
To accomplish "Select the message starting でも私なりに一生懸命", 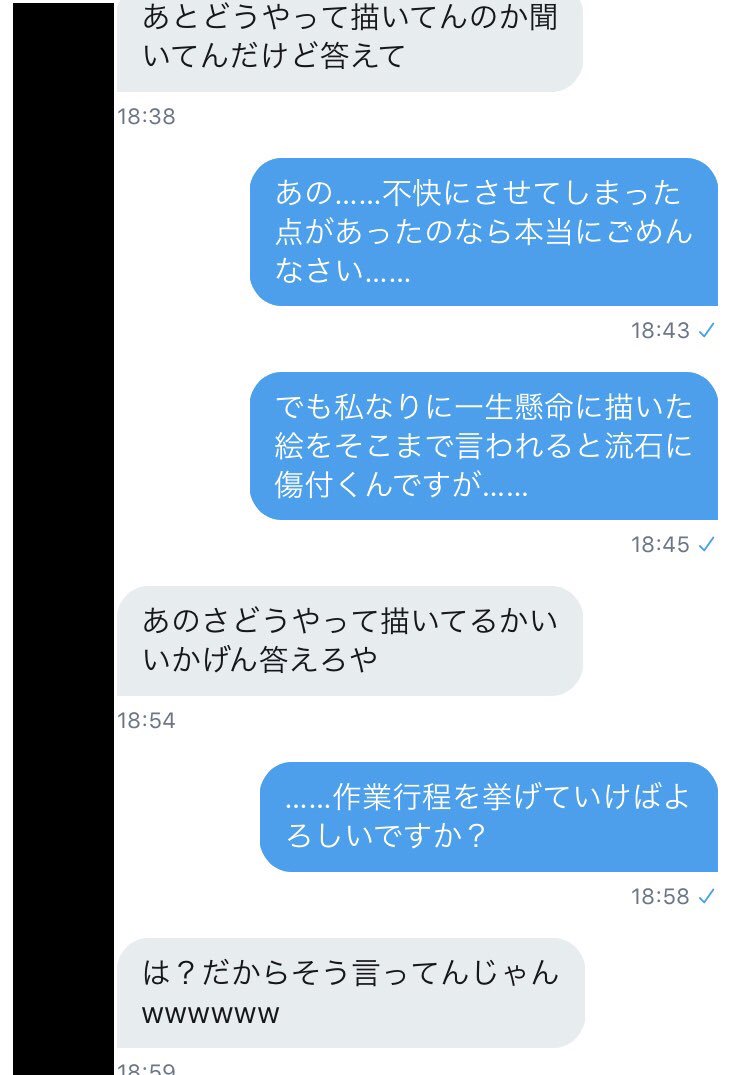I will coord(483,446).
